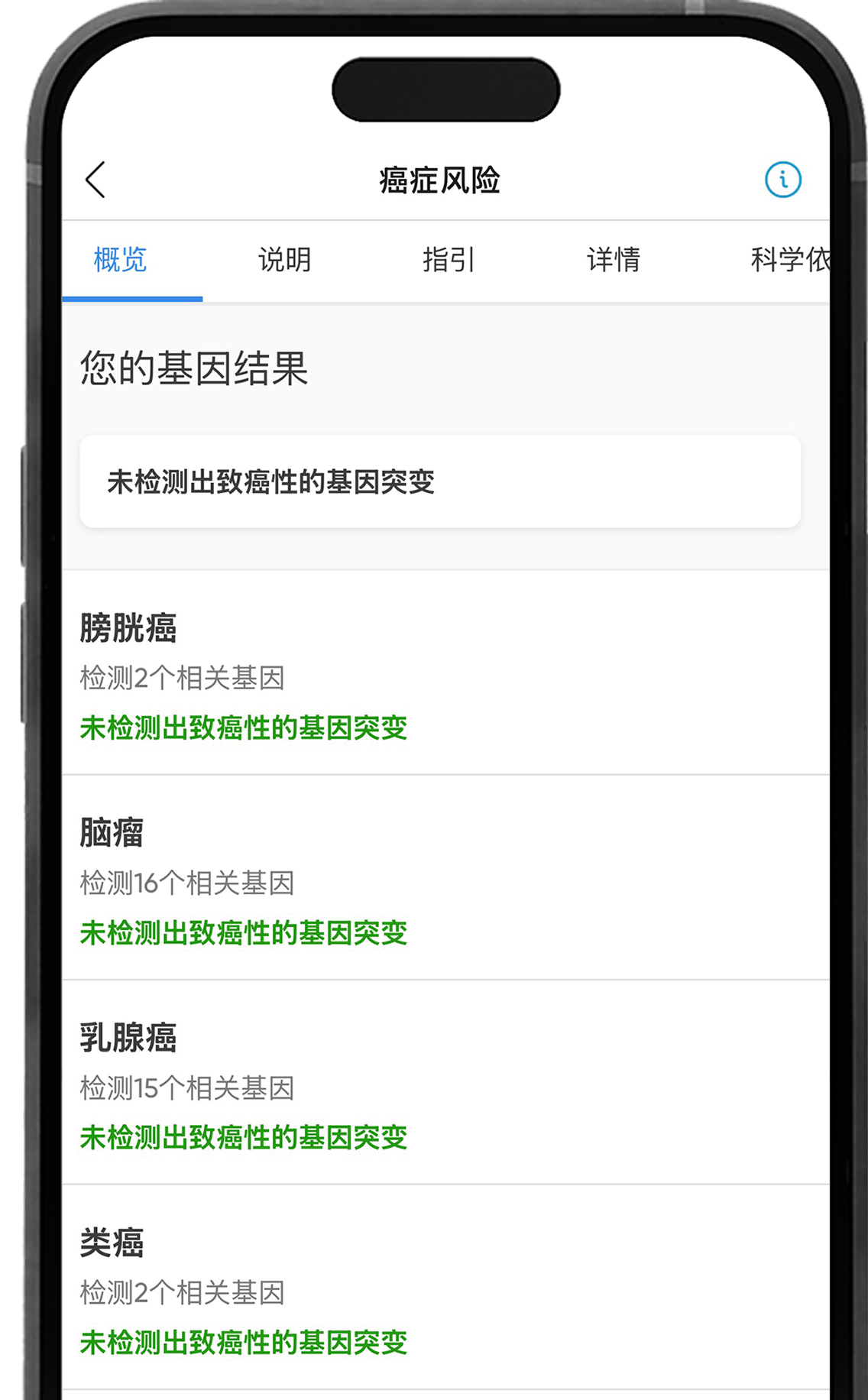Switch to the 科学依据 tab

coord(789,260)
